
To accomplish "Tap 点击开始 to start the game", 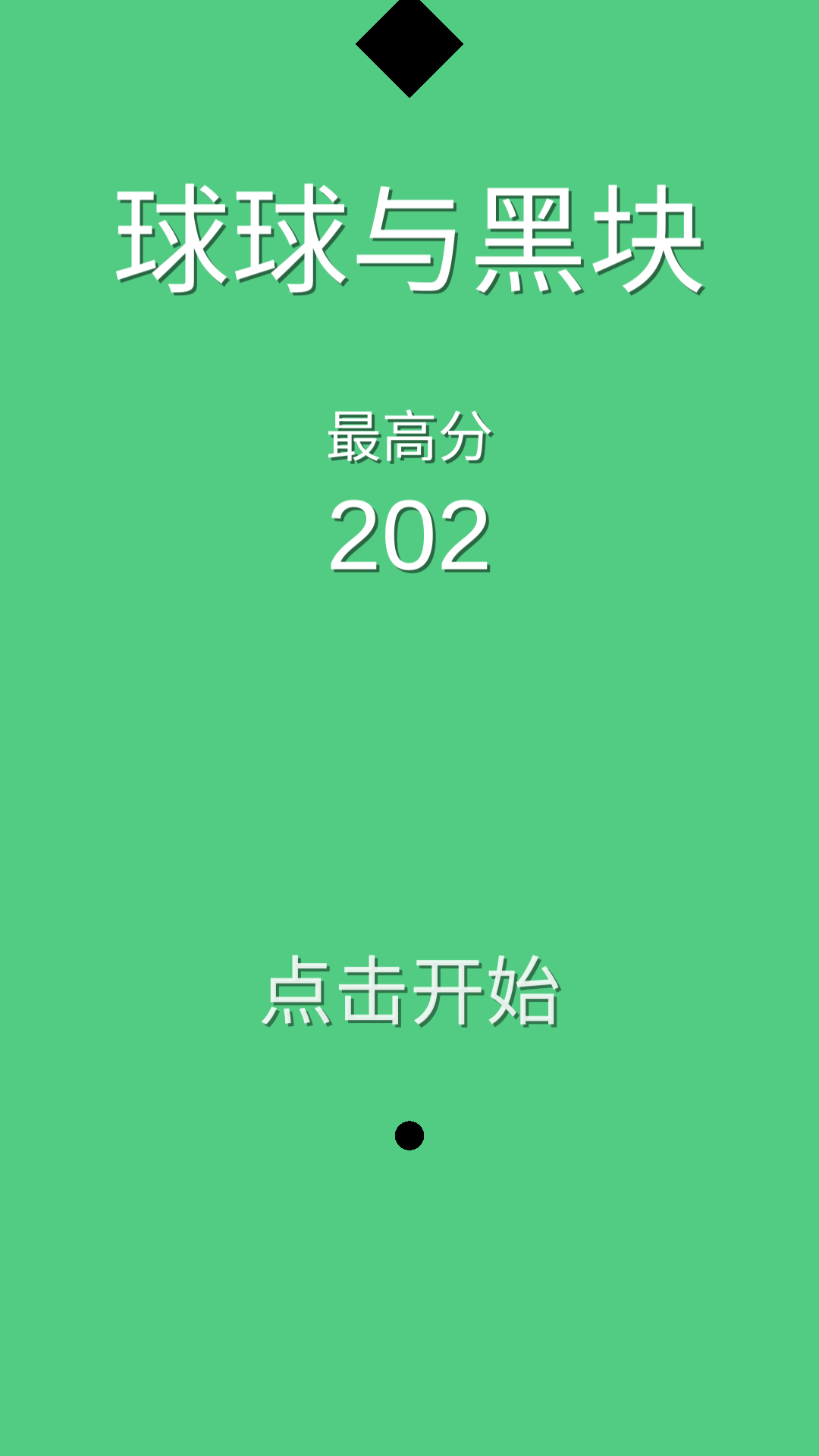I will (409, 991).
